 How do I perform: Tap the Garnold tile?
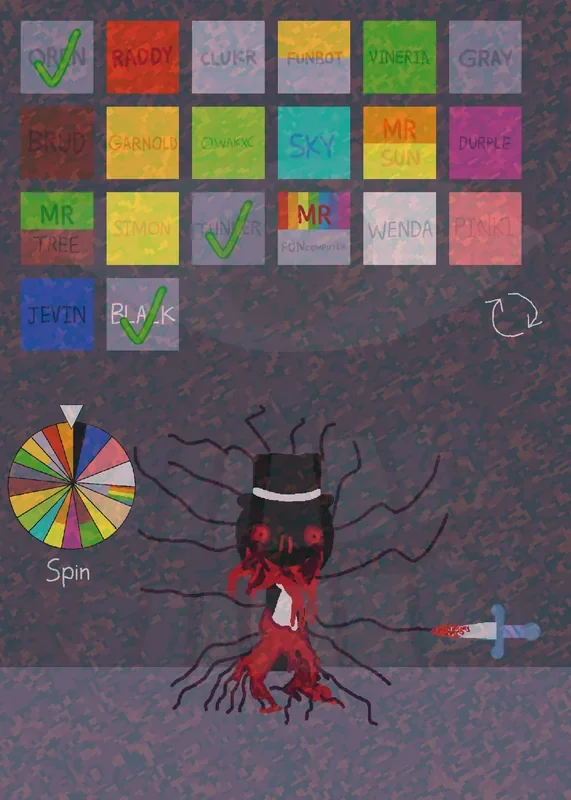click(143, 143)
